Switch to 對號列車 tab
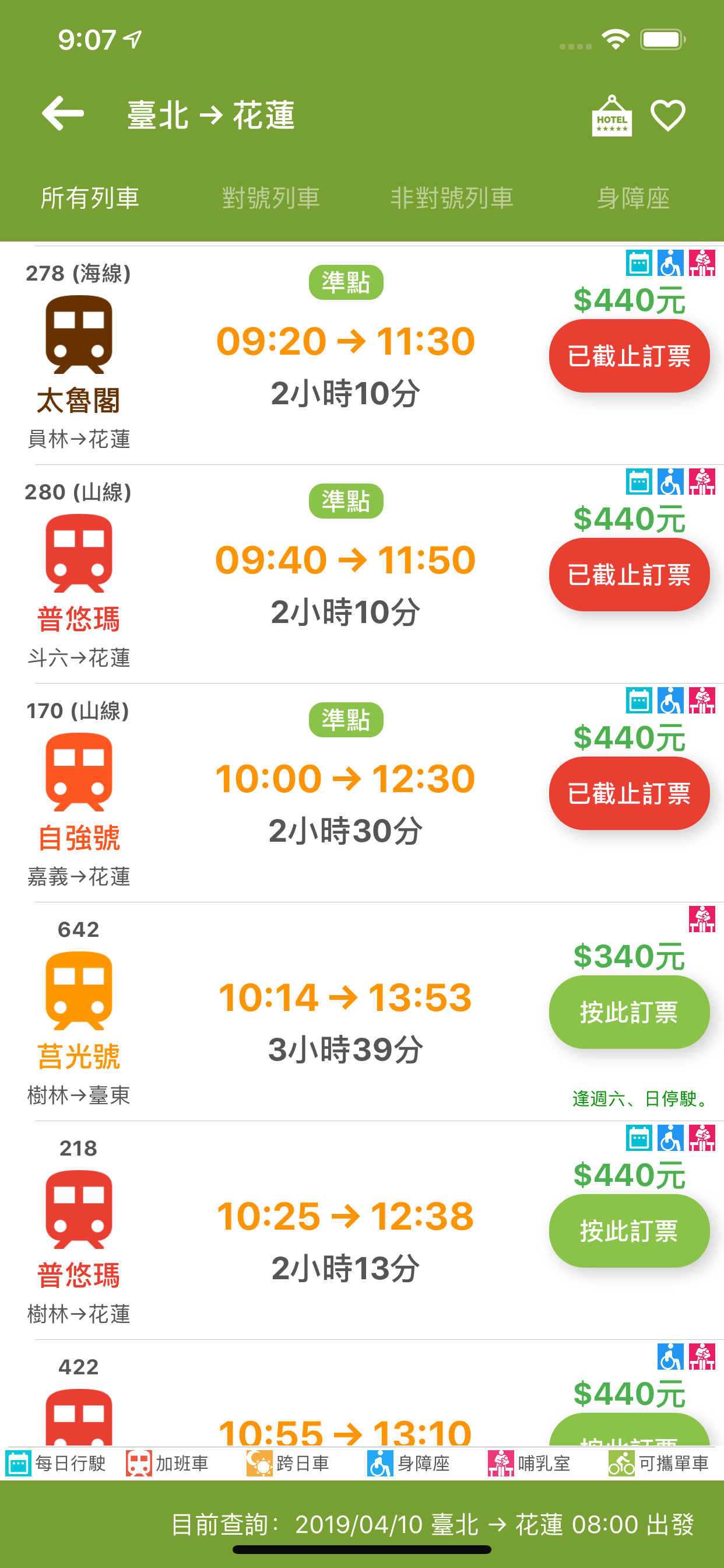Screen dimensions: 724x1568 click(x=270, y=198)
